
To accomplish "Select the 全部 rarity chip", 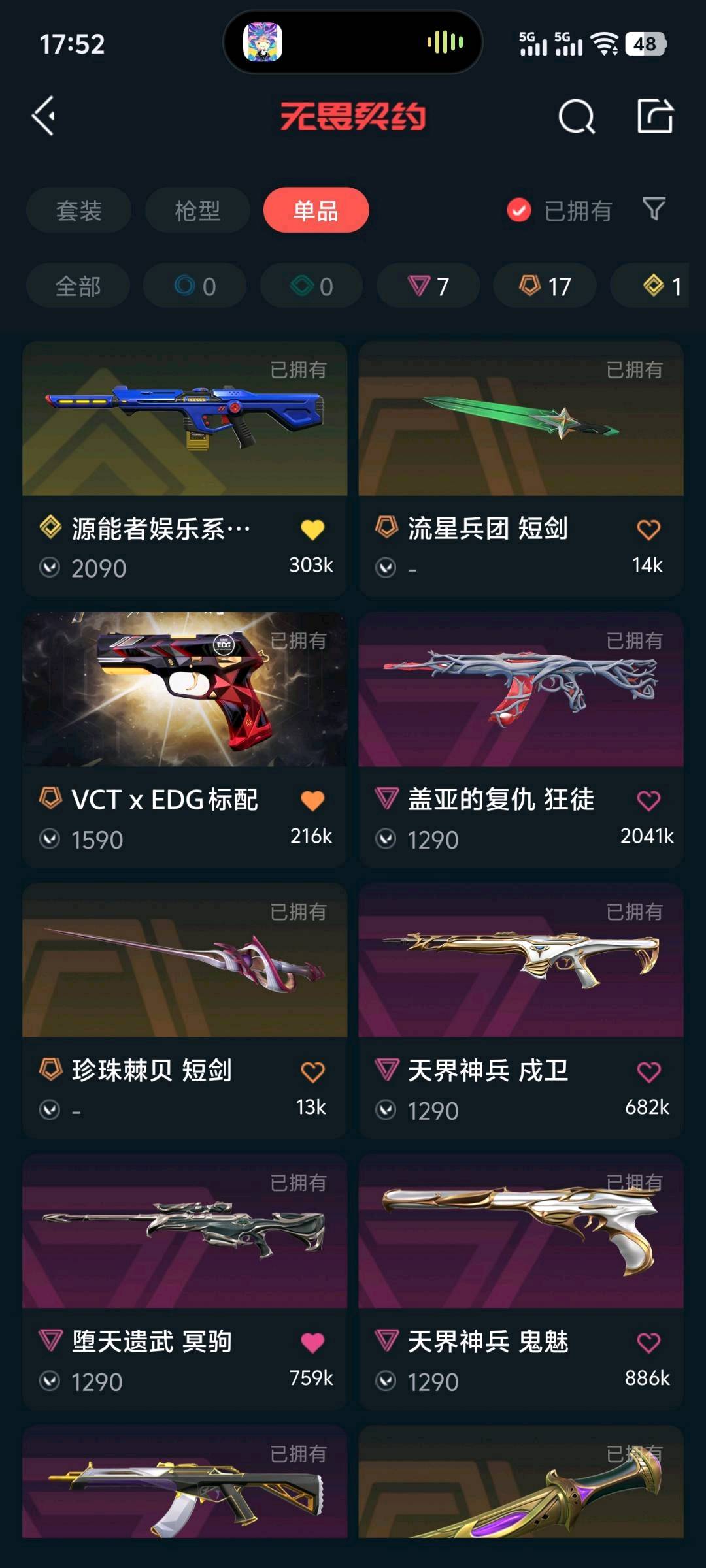I will [78, 286].
